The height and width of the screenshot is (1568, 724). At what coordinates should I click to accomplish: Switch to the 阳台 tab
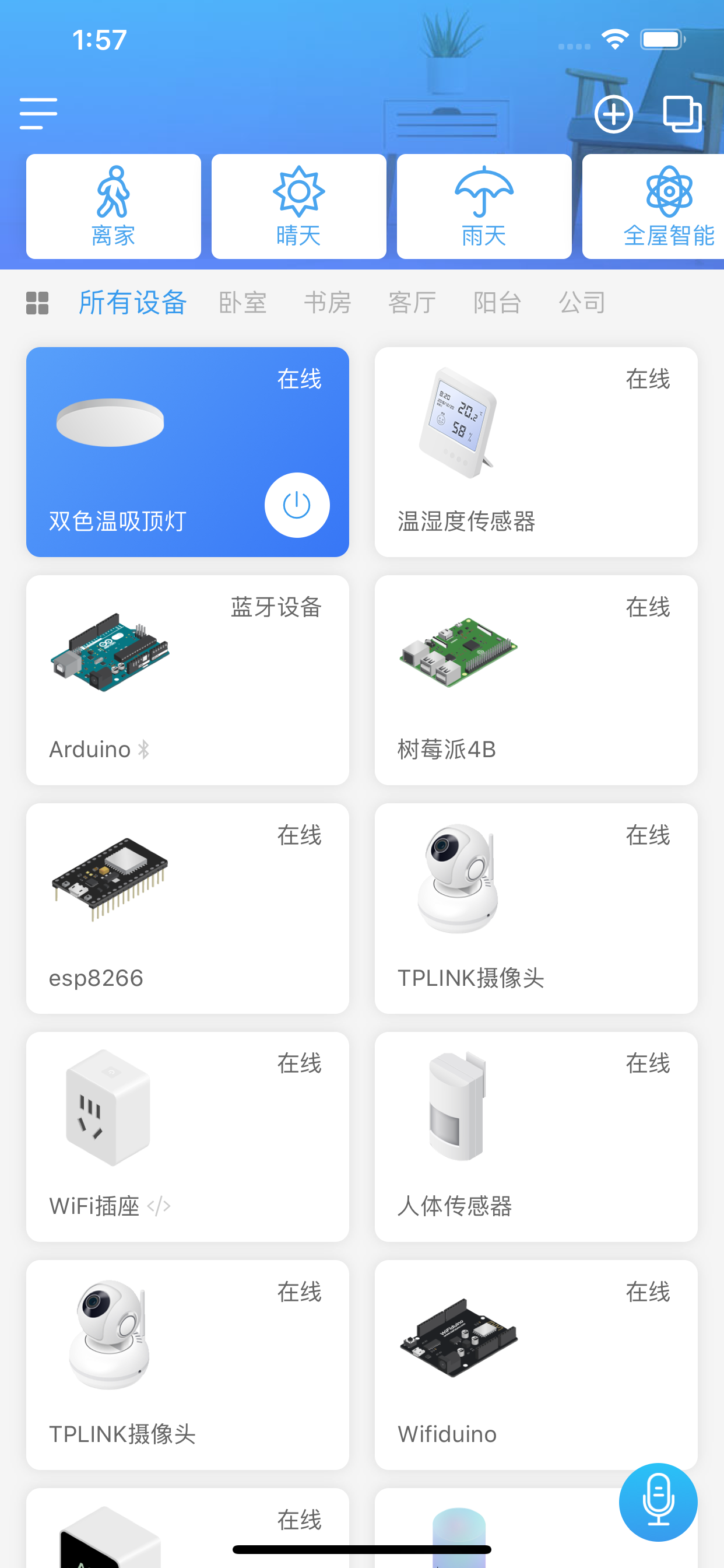[498, 303]
